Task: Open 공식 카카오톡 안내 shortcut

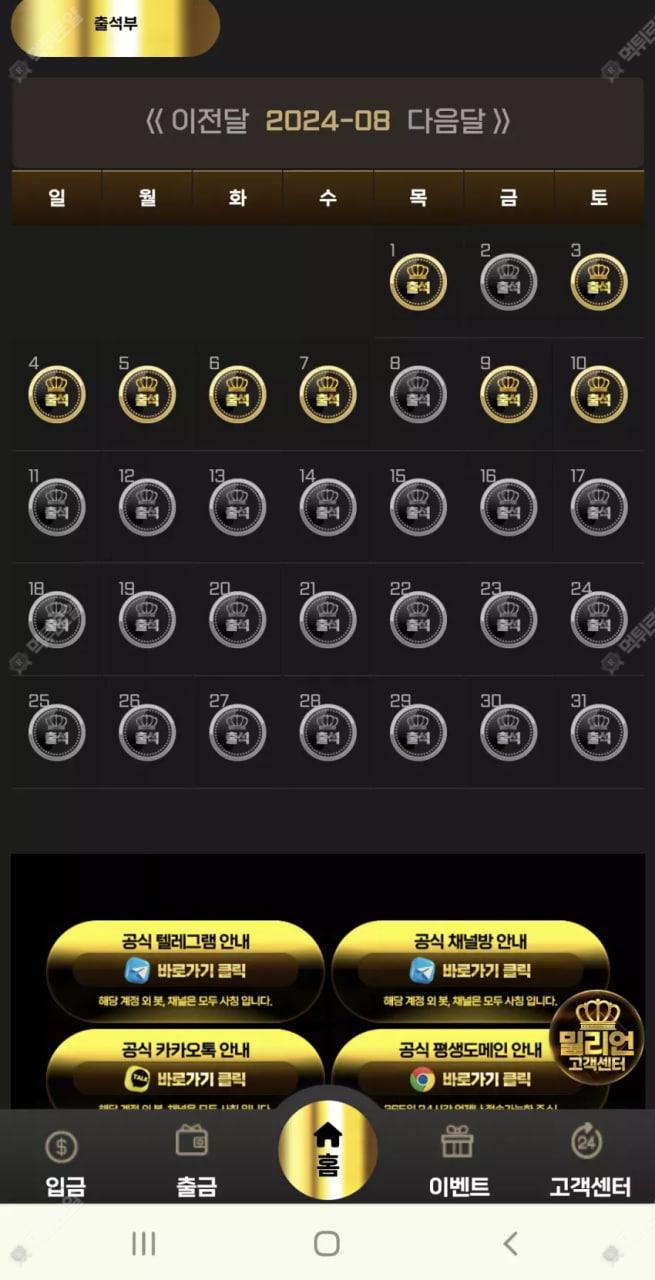Action: click(x=186, y=1078)
